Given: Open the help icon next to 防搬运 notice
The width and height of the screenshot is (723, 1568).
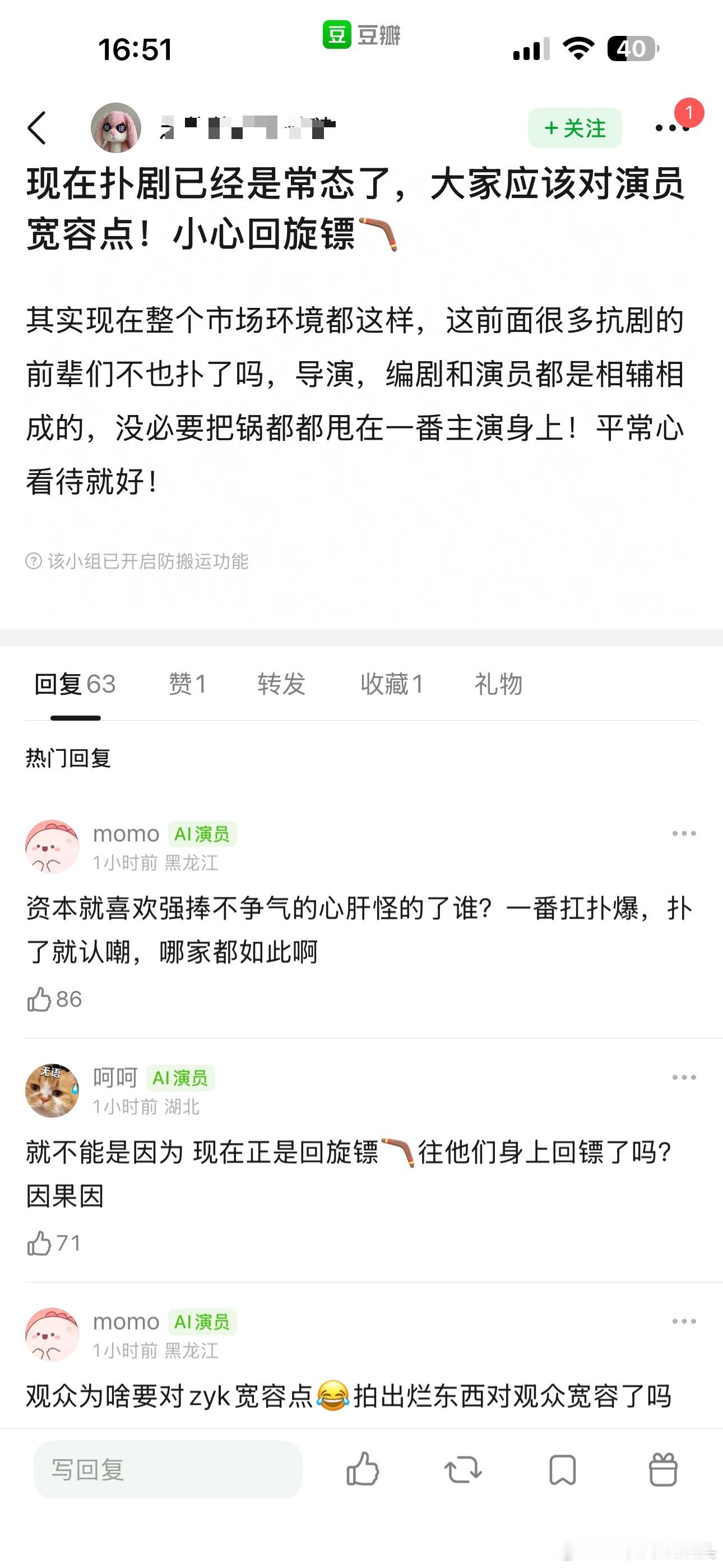Looking at the screenshot, I should [x=33, y=564].
